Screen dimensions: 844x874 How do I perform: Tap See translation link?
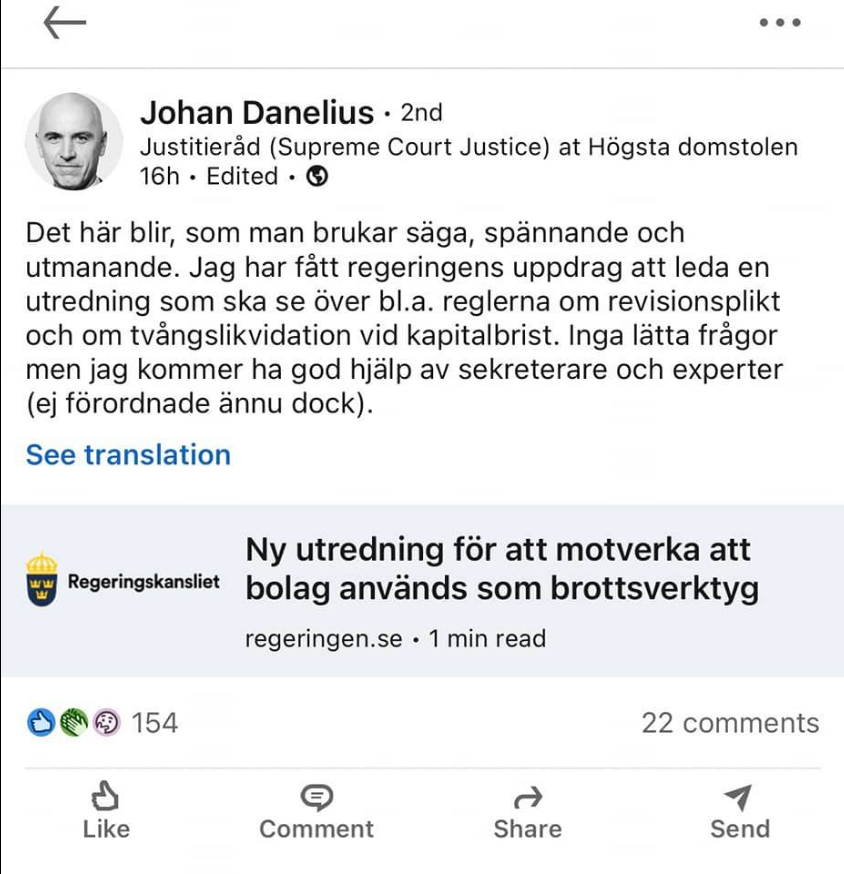(x=128, y=455)
